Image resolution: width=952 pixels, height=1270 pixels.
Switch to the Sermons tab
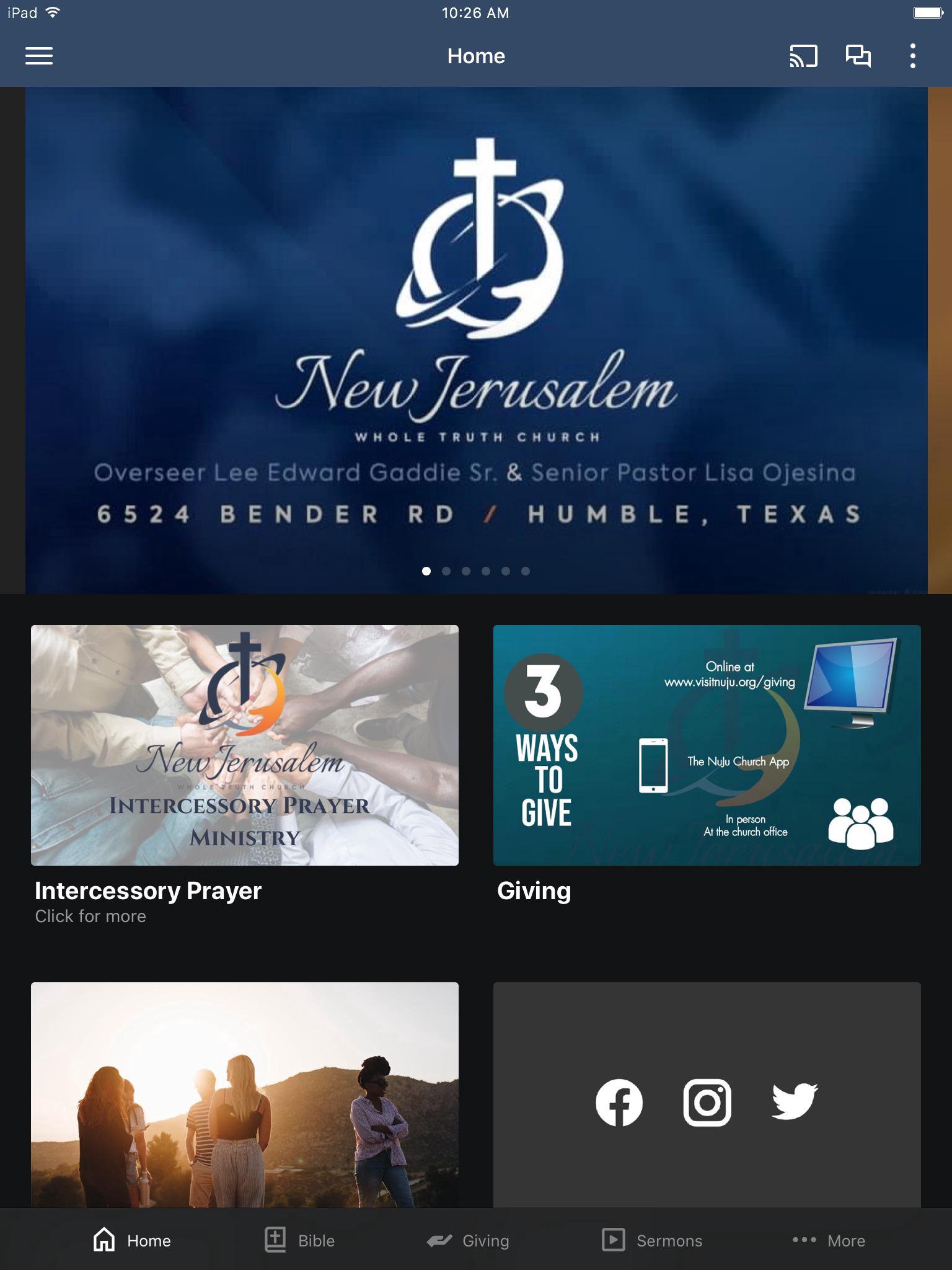(652, 1240)
